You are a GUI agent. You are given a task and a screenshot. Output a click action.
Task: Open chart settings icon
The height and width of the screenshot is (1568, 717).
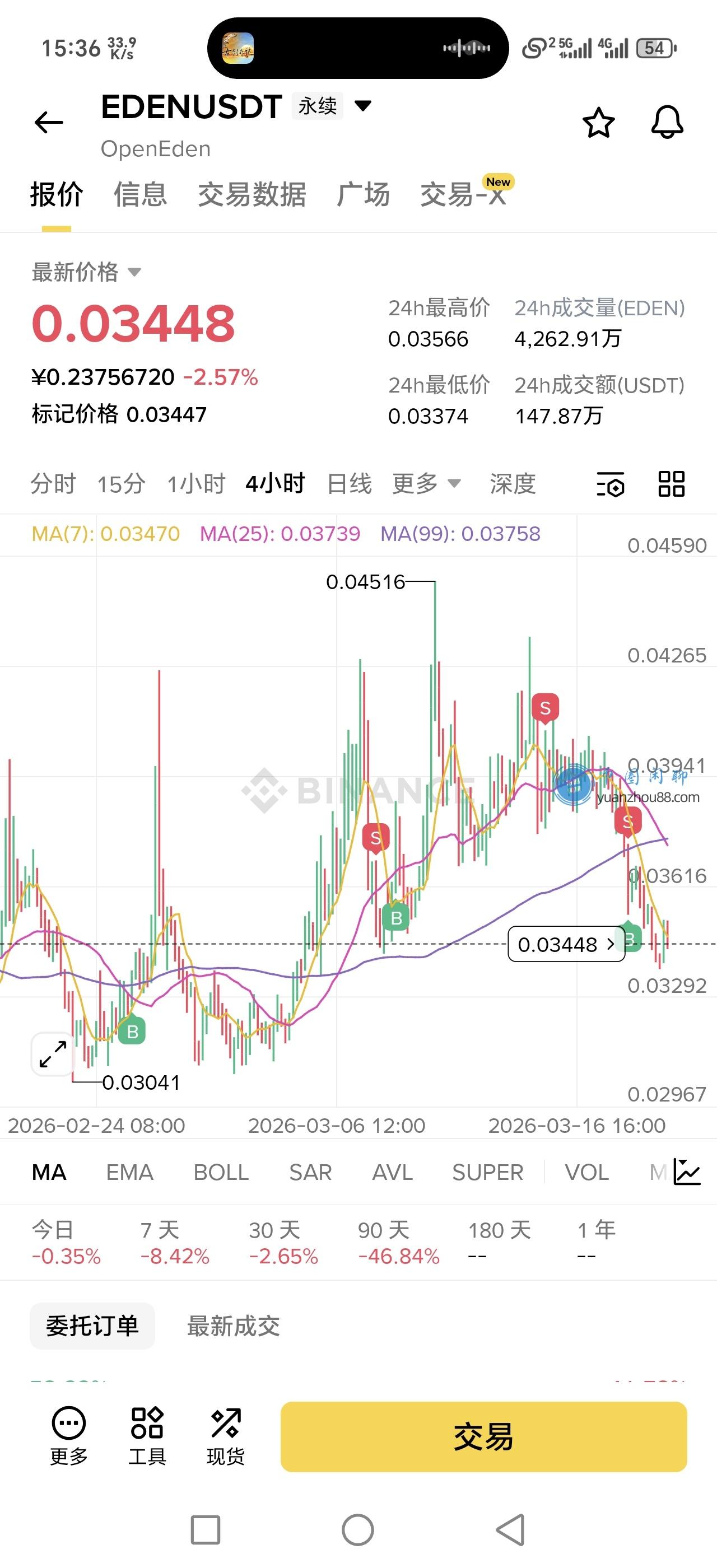click(611, 484)
